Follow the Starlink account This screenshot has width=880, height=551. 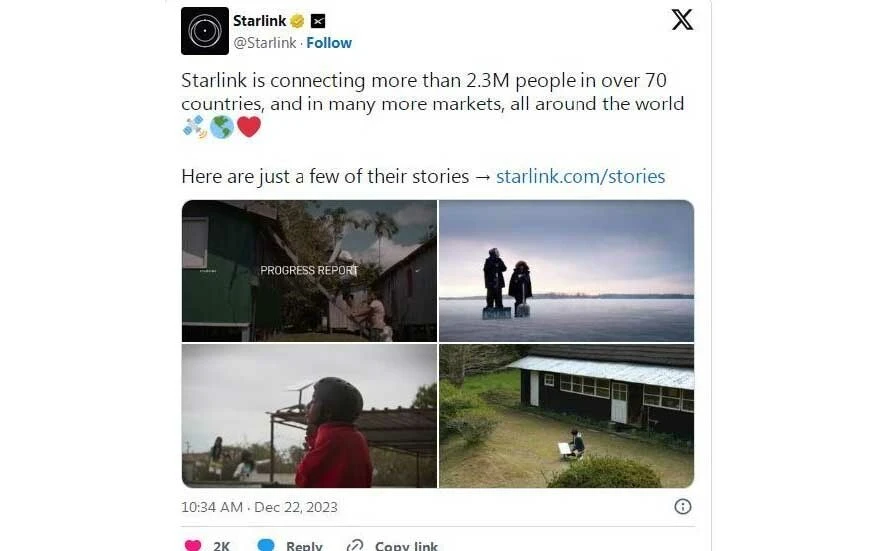point(329,43)
